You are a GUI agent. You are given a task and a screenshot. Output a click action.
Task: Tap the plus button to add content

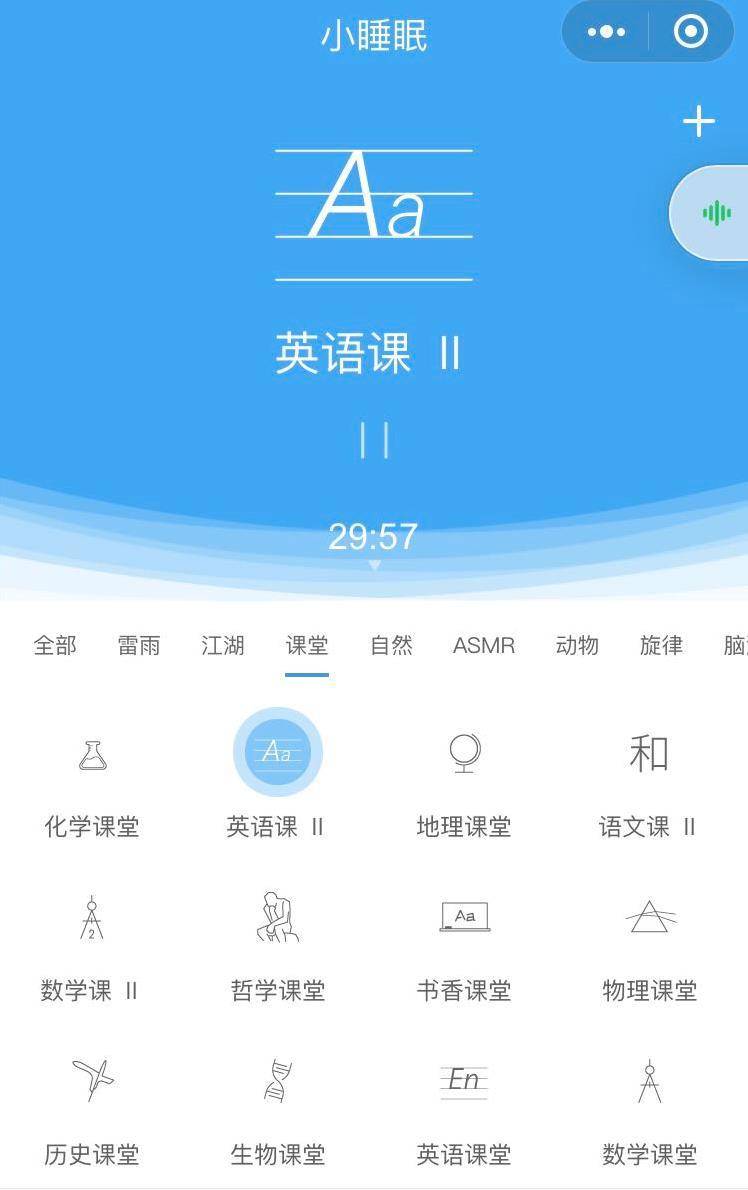pyautogui.click(x=699, y=120)
